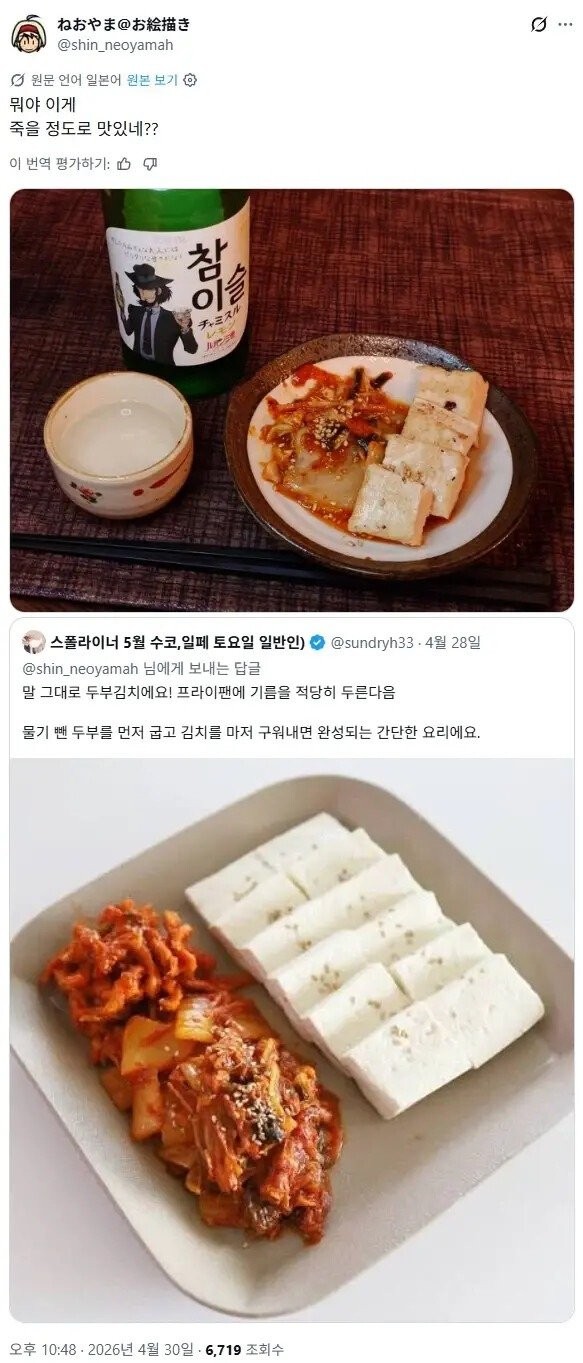This screenshot has height=1363, width=583.
Task: Rate the translation with thumbs down
Action: coord(150,163)
